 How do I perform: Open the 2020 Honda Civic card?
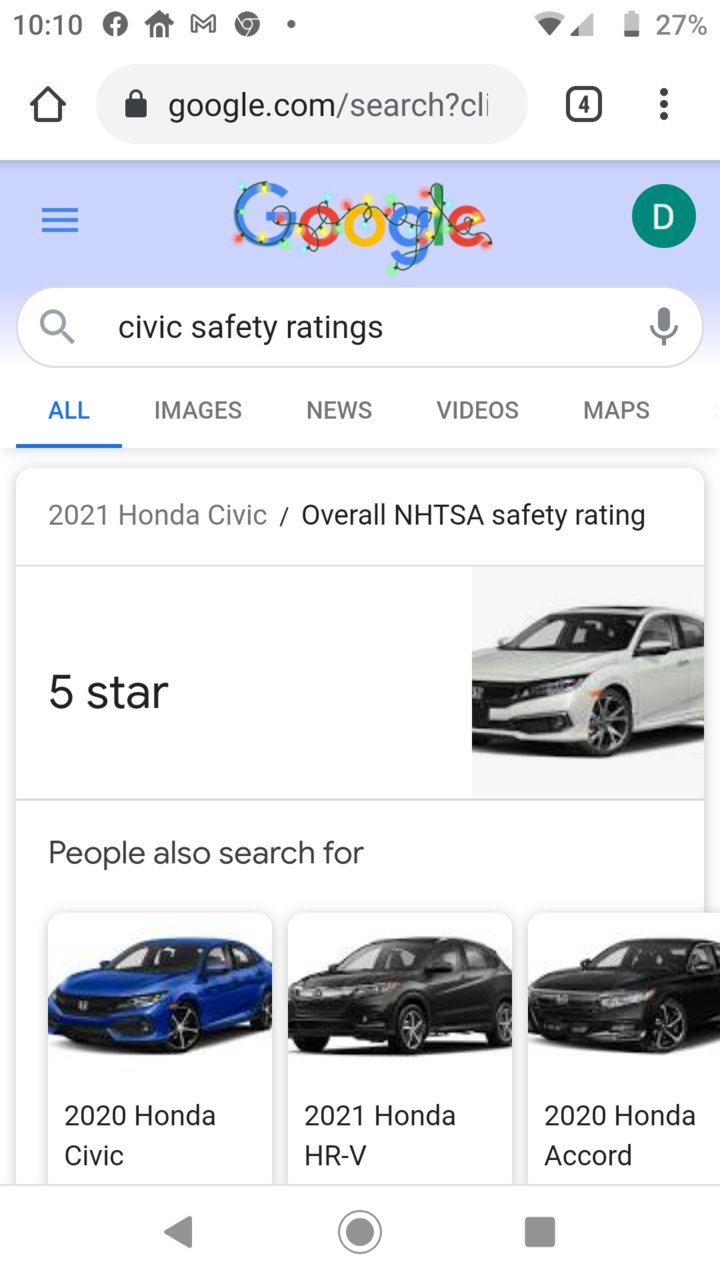(160, 1048)
